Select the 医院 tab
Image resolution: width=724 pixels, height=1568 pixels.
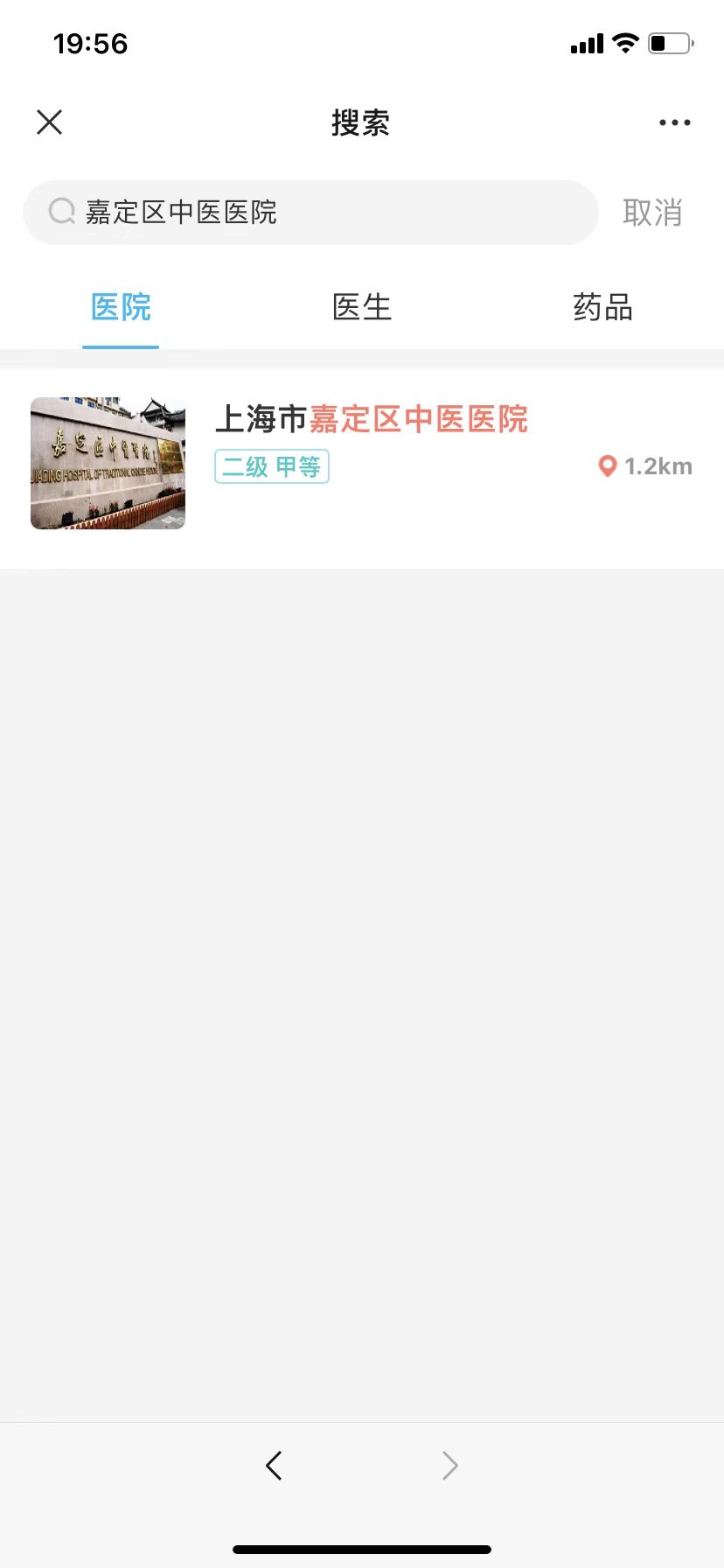[121, 307]
